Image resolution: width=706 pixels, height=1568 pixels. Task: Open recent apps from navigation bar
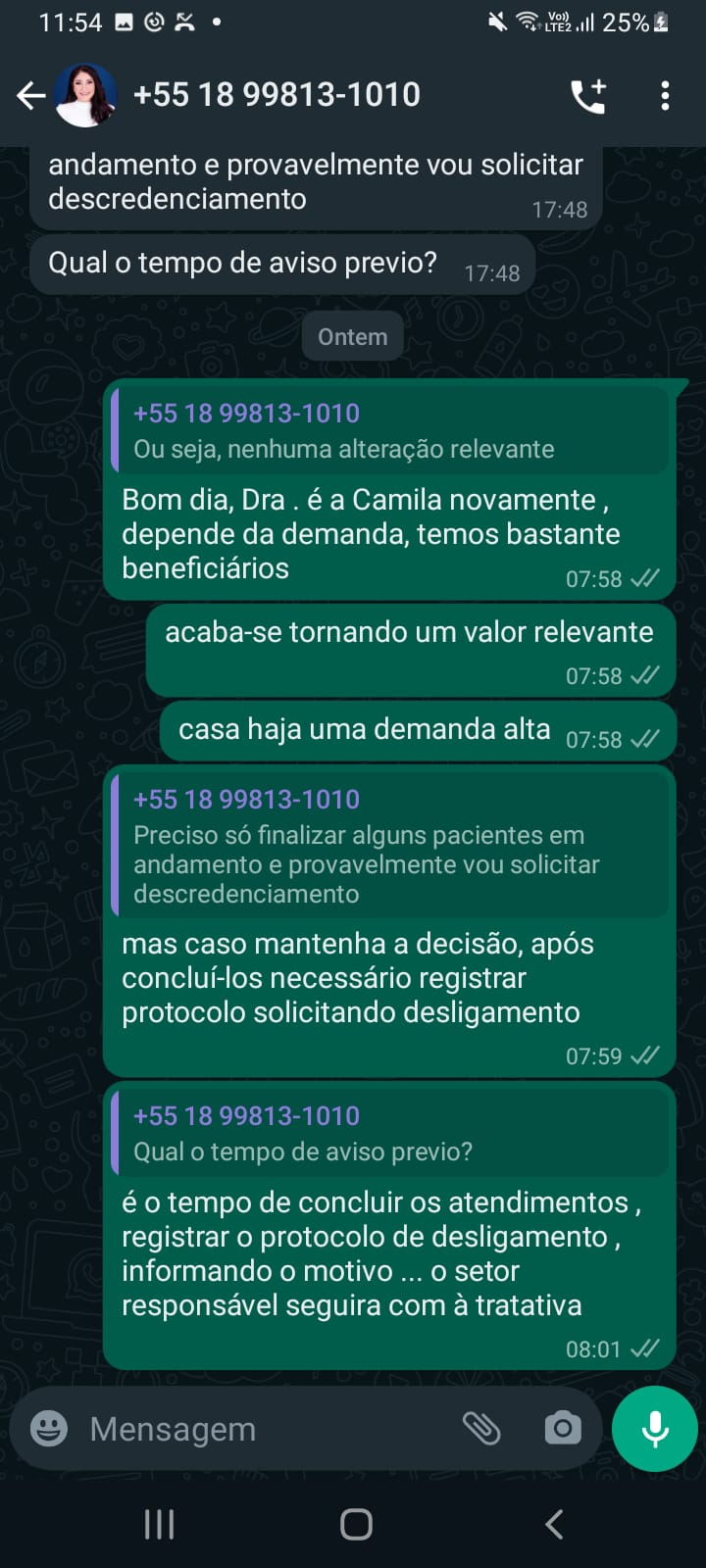tap(159, 1524)
